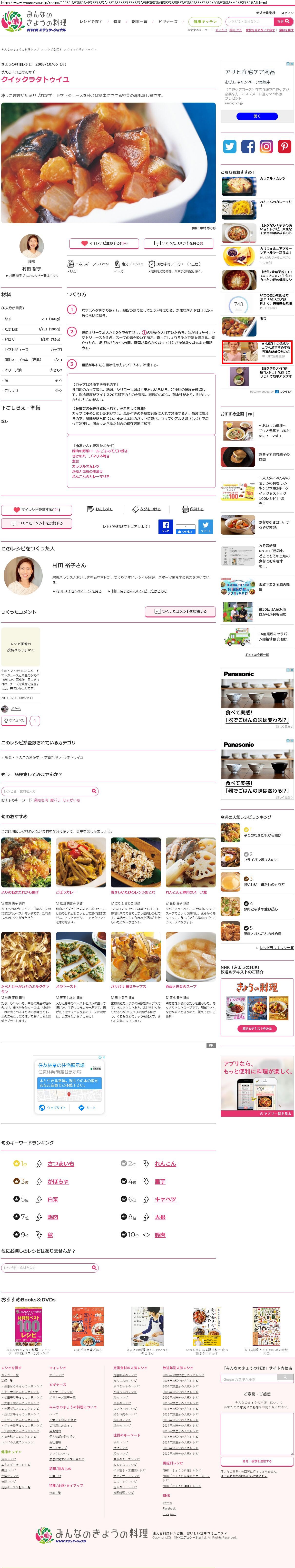Image resolution: width=295 pixels, height=1568 pixels.
Task: Open the 健康キッチン header button
Action: point(205,21)
